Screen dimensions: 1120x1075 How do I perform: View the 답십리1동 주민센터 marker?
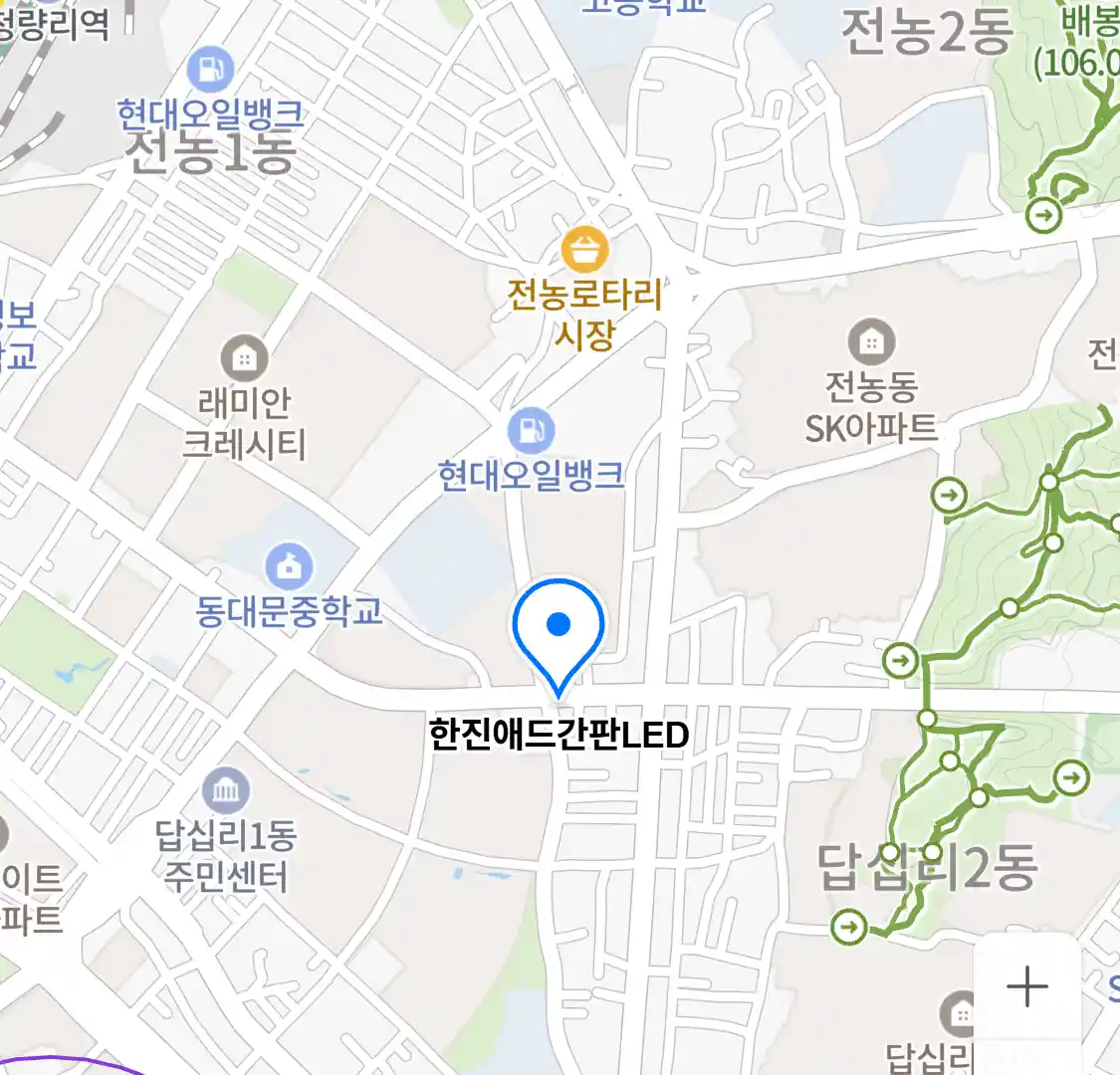point(226,791)
